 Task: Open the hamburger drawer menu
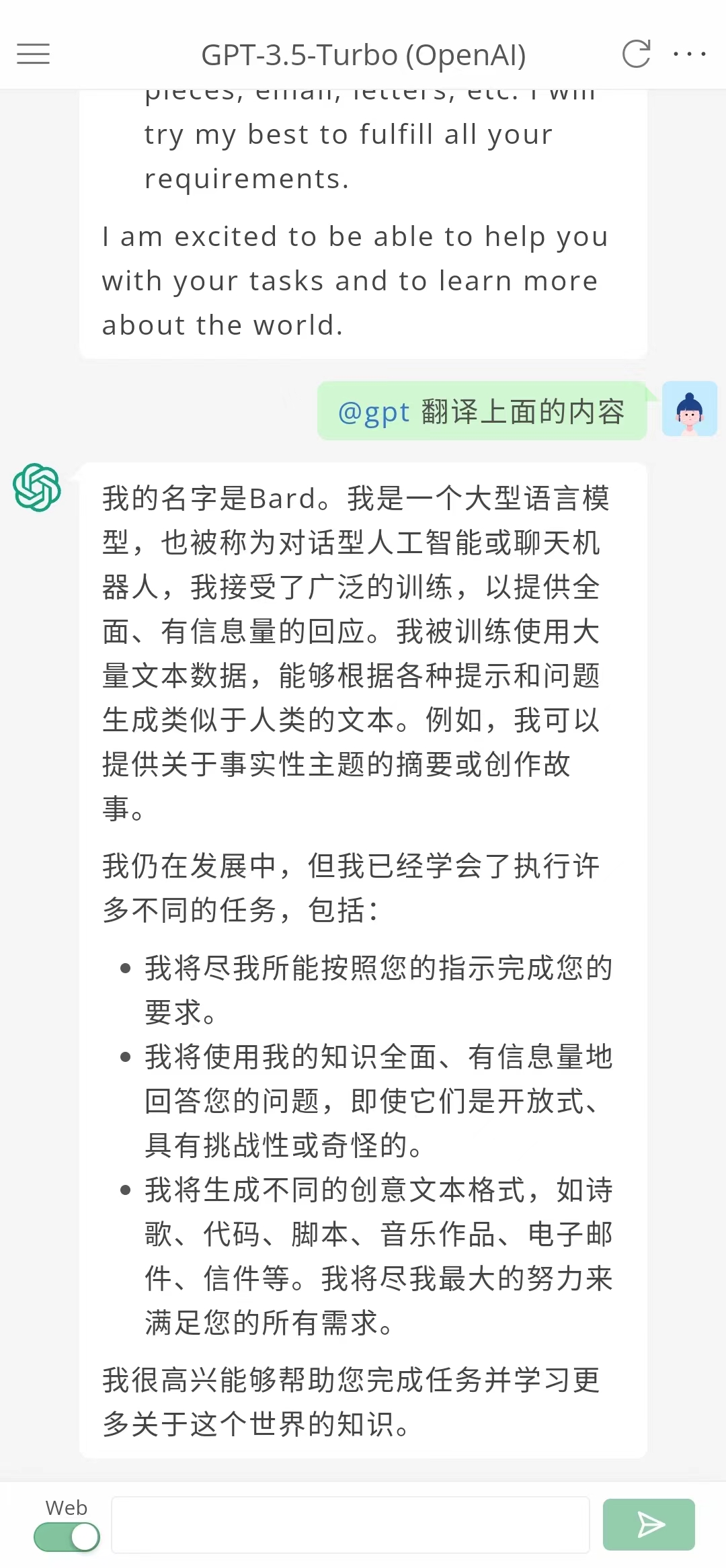(x=33, y=54)
